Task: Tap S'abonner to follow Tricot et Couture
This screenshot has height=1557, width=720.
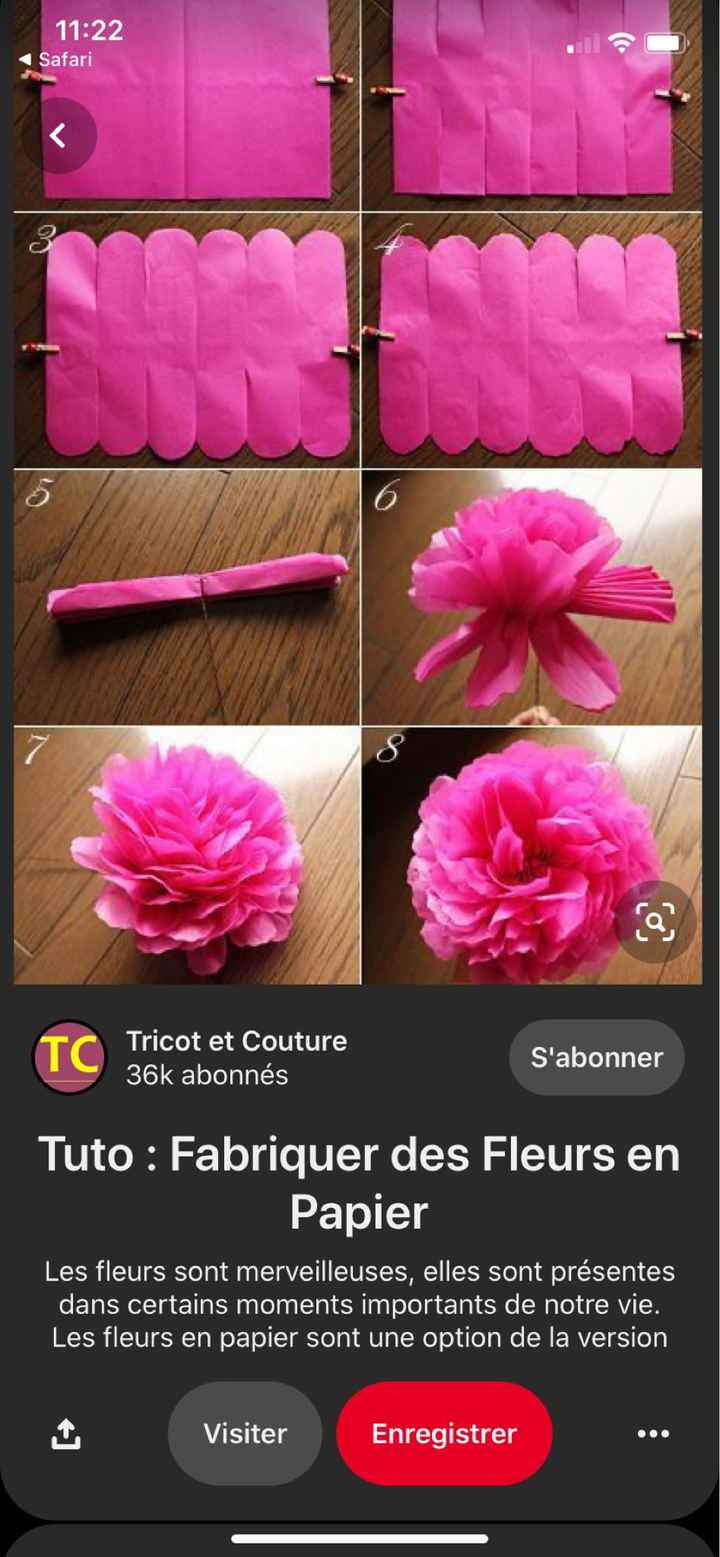Action: (596, 1057)
